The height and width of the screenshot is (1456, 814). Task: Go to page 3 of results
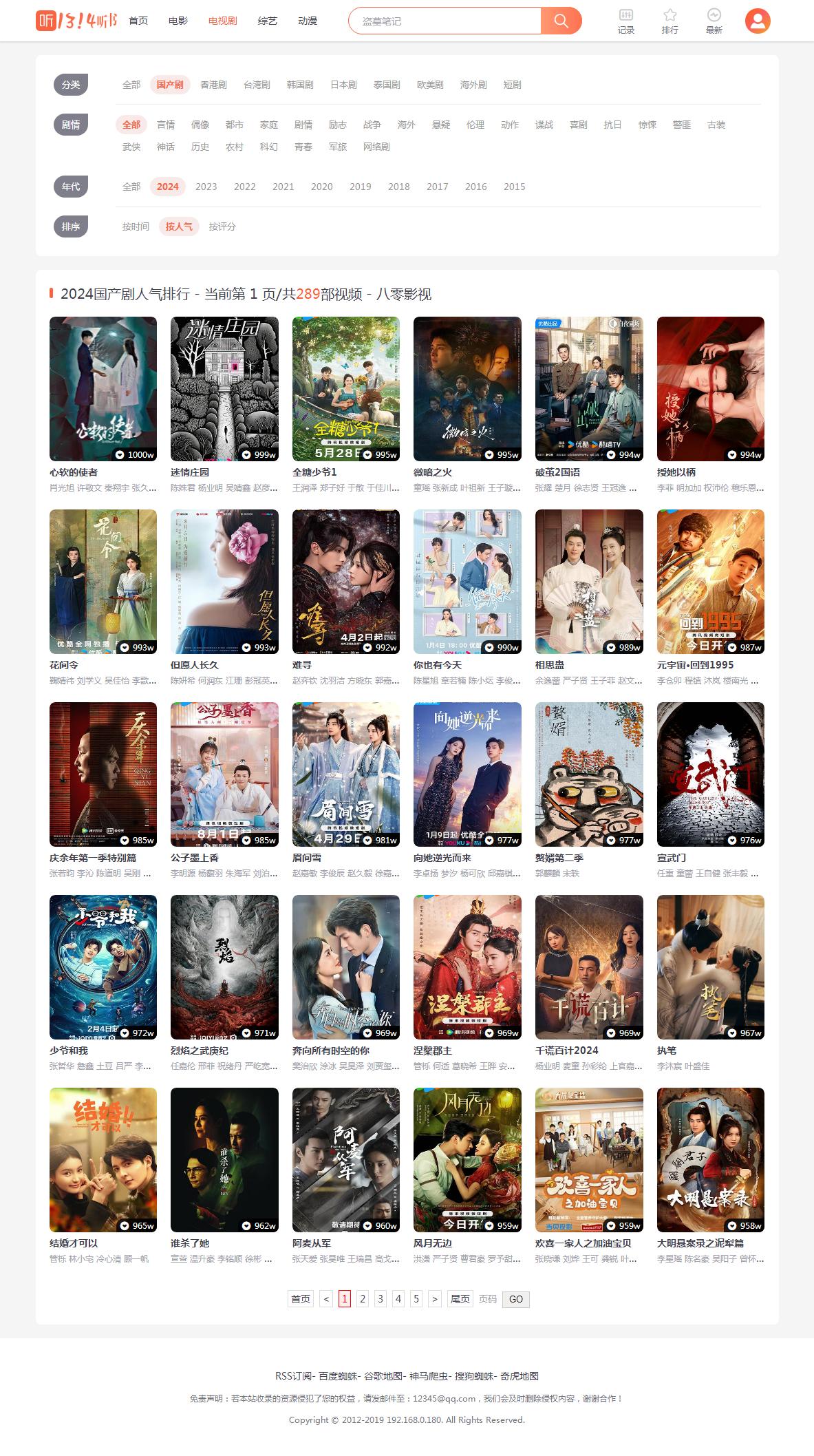pos(381,1299)
